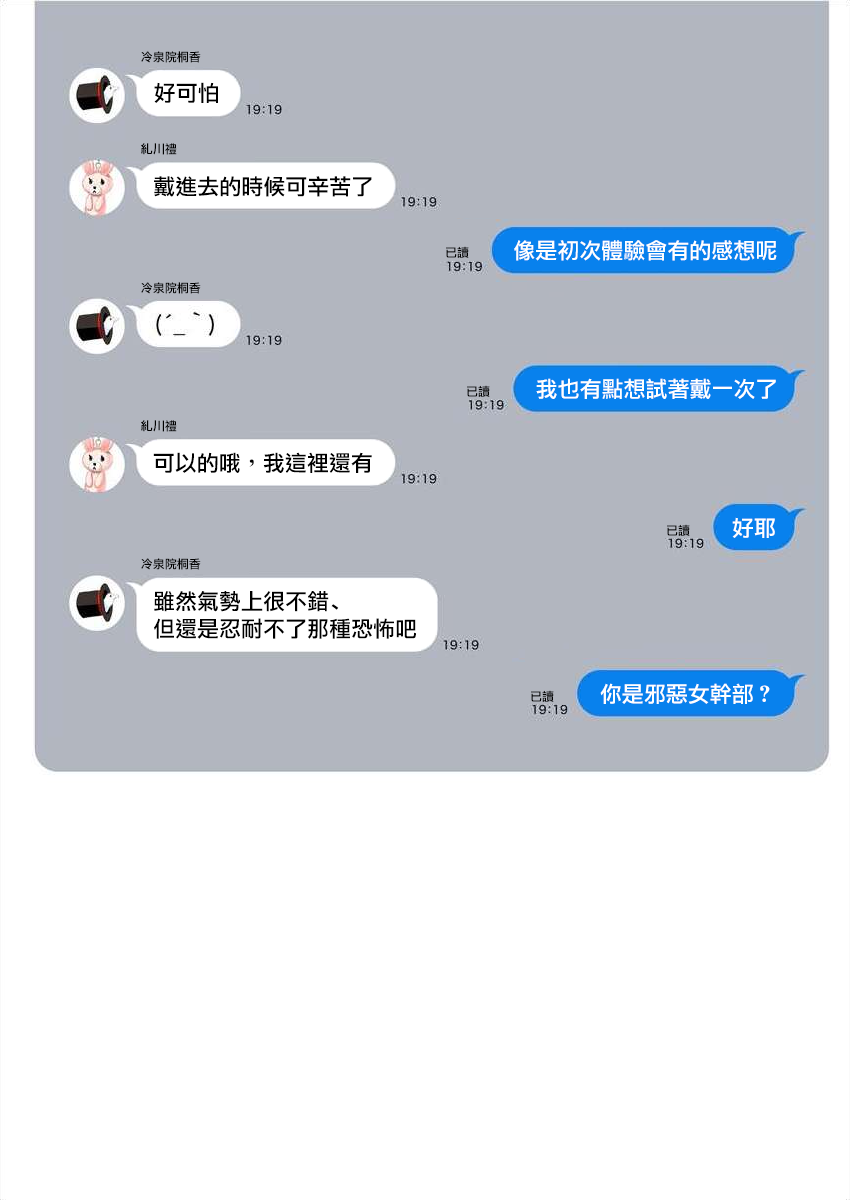Open the top hat avatar near the emoticon message
The image size is (850, 1200).
[x=97, y=325]
